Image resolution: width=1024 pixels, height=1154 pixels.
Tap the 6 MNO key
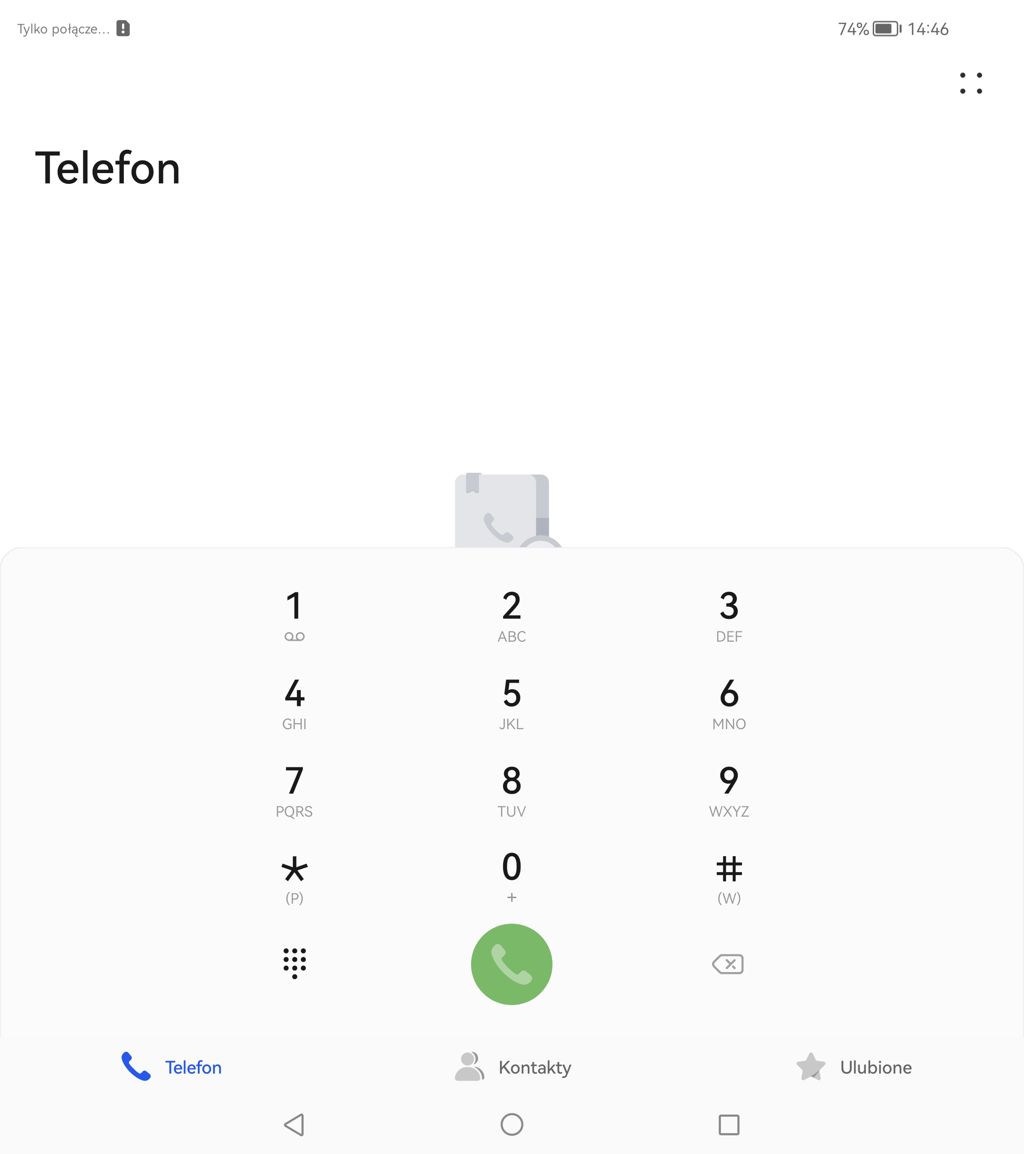(729, 702)
